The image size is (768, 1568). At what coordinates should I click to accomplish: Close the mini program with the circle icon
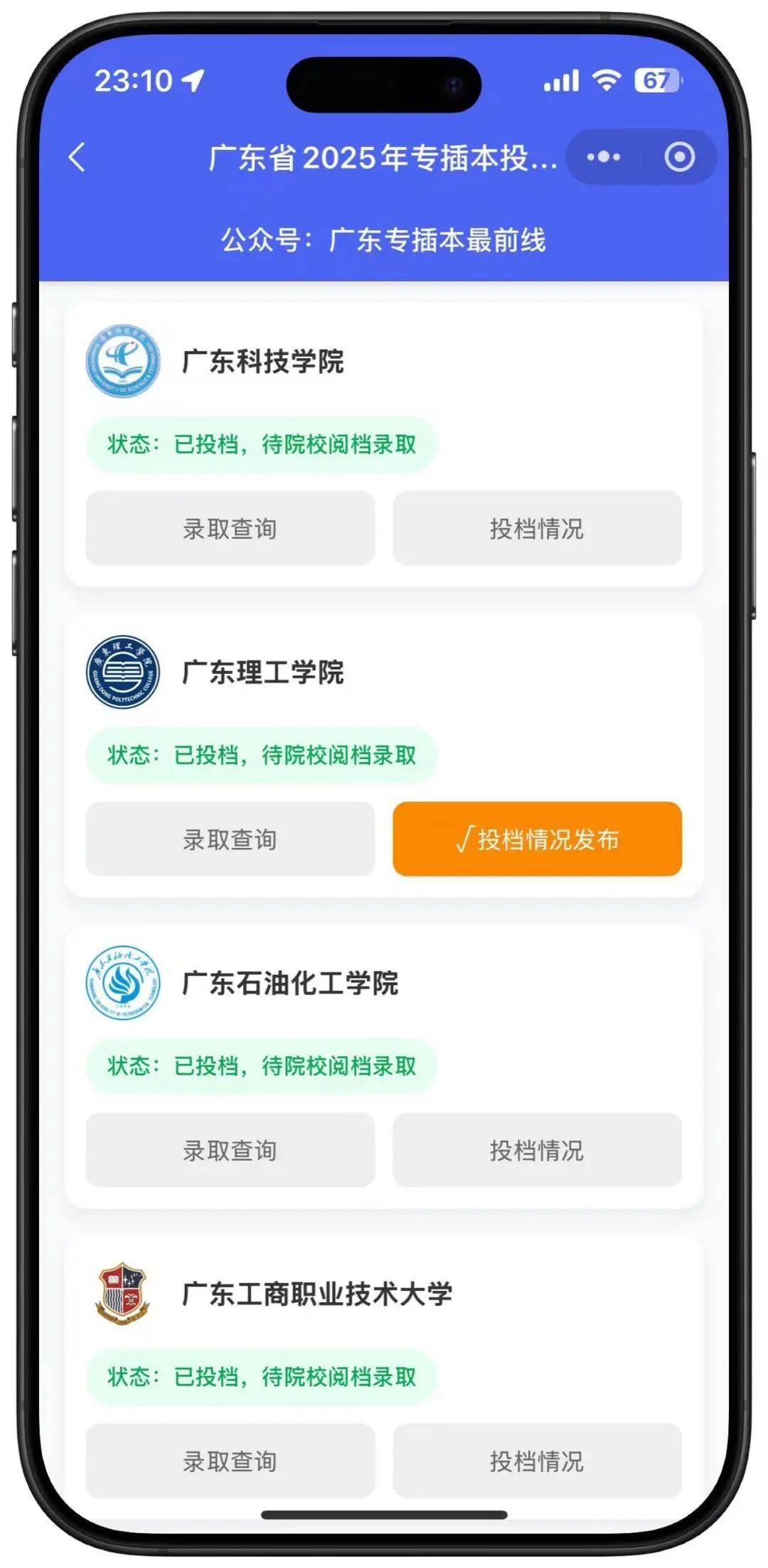[x=679, y=157]
